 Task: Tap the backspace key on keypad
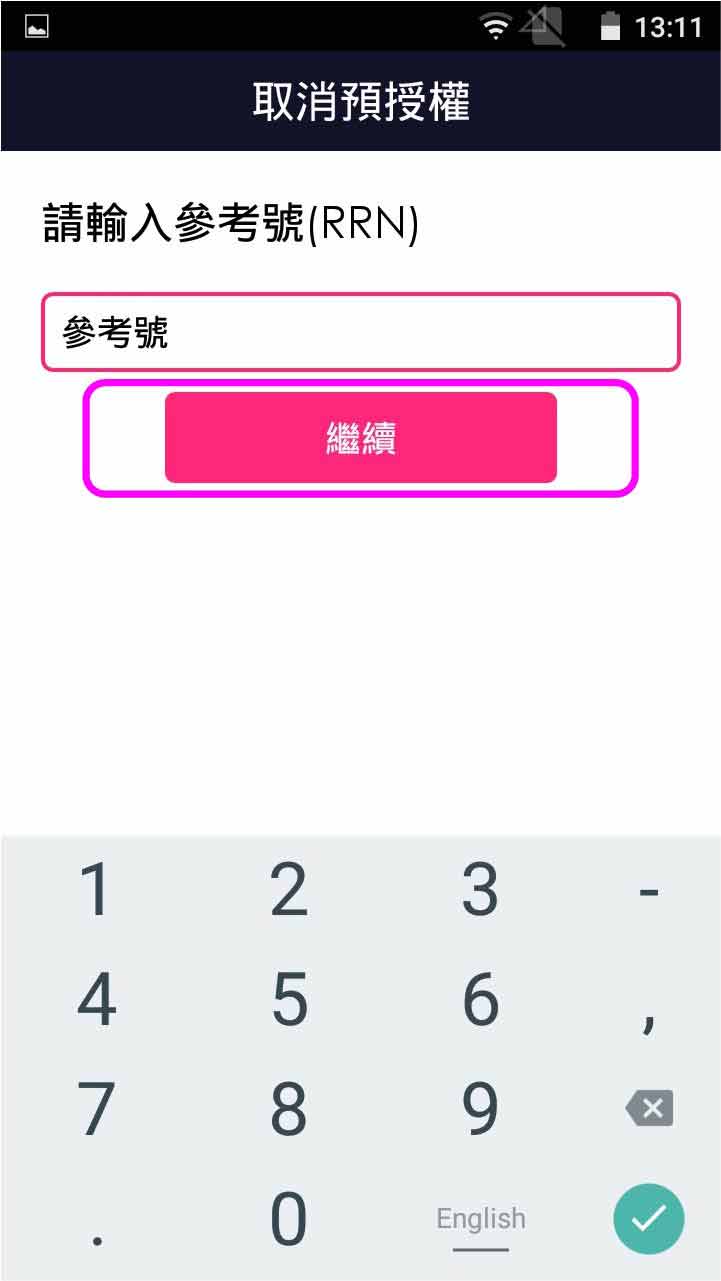click(x=649, y=1108)
